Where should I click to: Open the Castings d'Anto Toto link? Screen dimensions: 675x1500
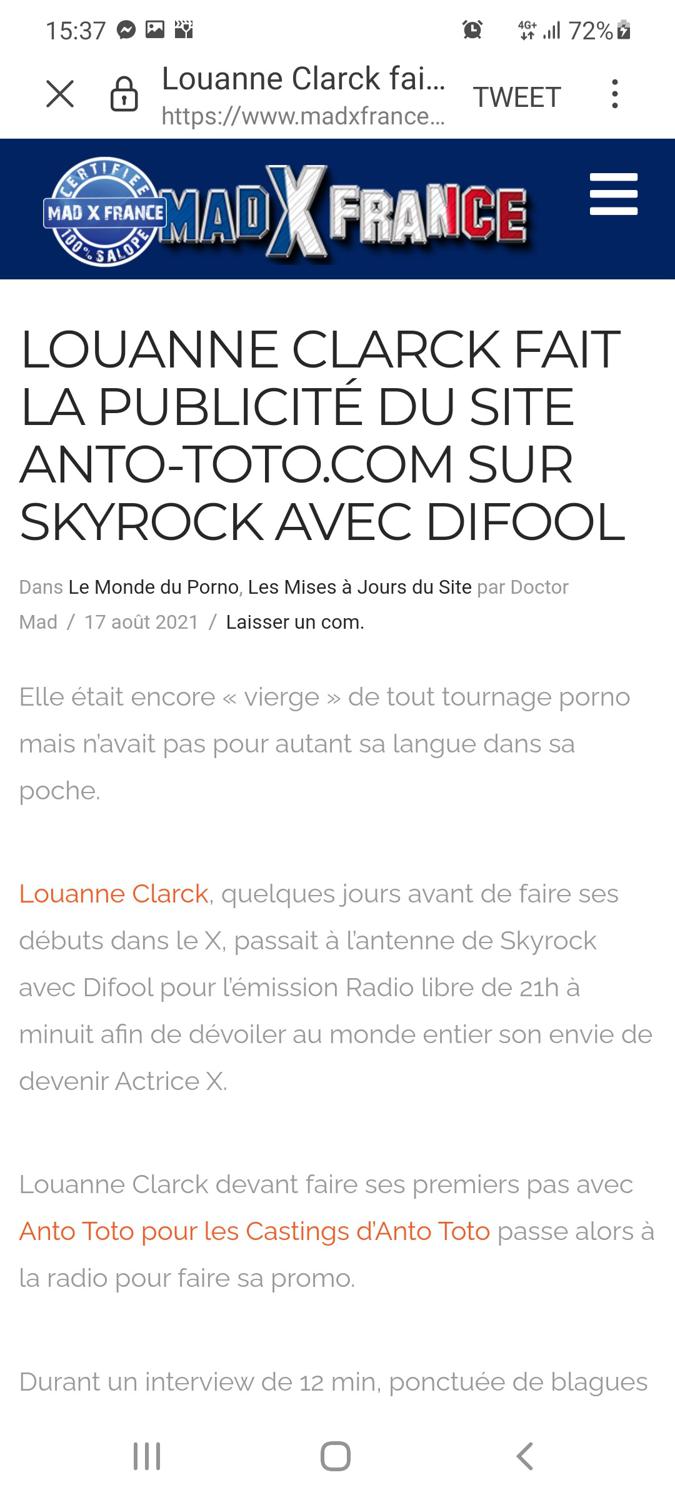(x=254, y=1230)
